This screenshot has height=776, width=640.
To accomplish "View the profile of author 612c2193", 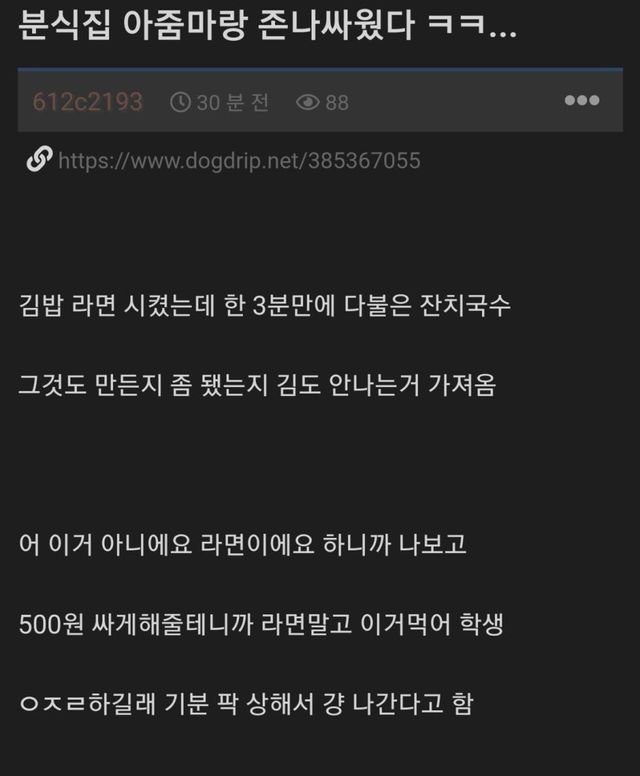I will click(88, 102).
